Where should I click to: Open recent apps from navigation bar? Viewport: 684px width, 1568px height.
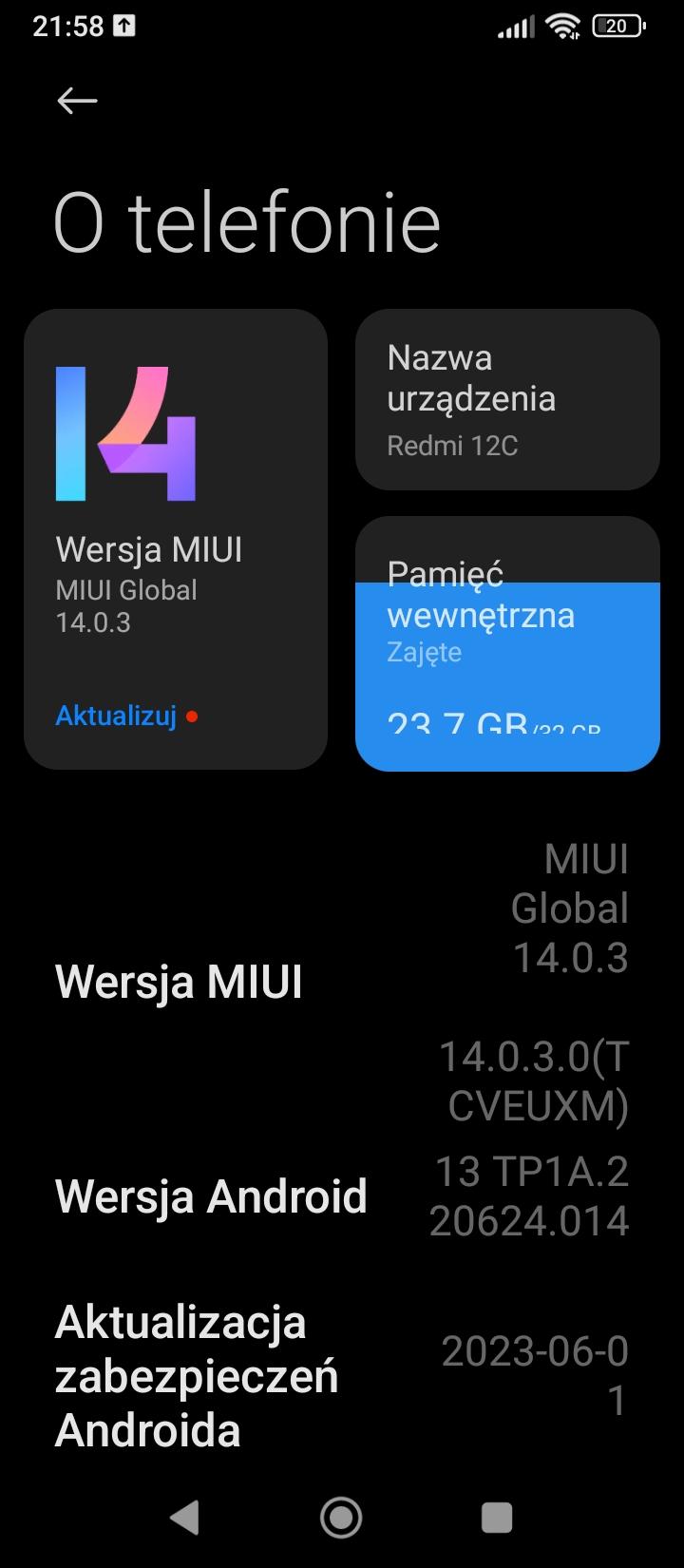click(497, 1518)
